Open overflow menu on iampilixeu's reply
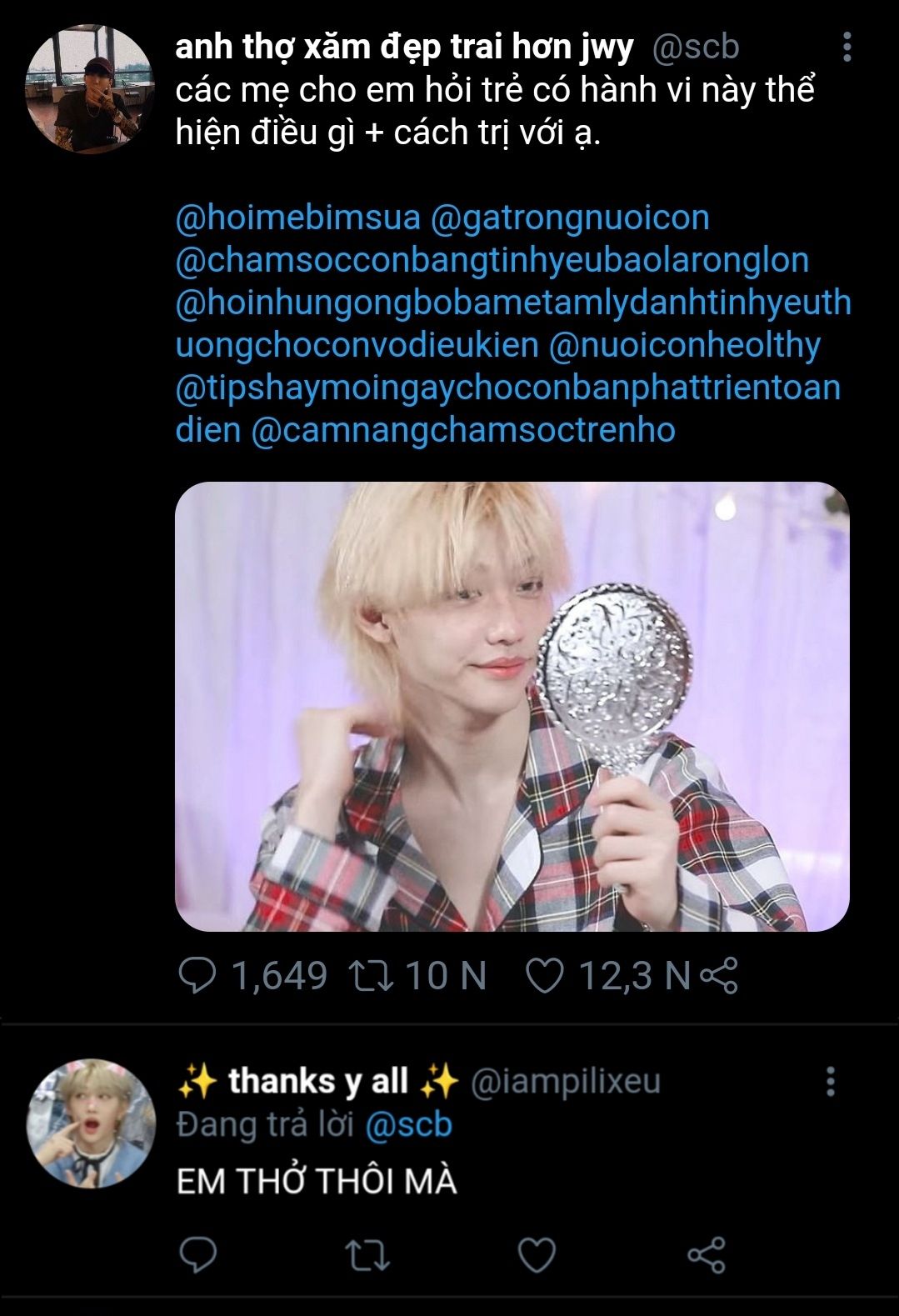This screenshot has width=899, height=1316. tap(830, 1082)
